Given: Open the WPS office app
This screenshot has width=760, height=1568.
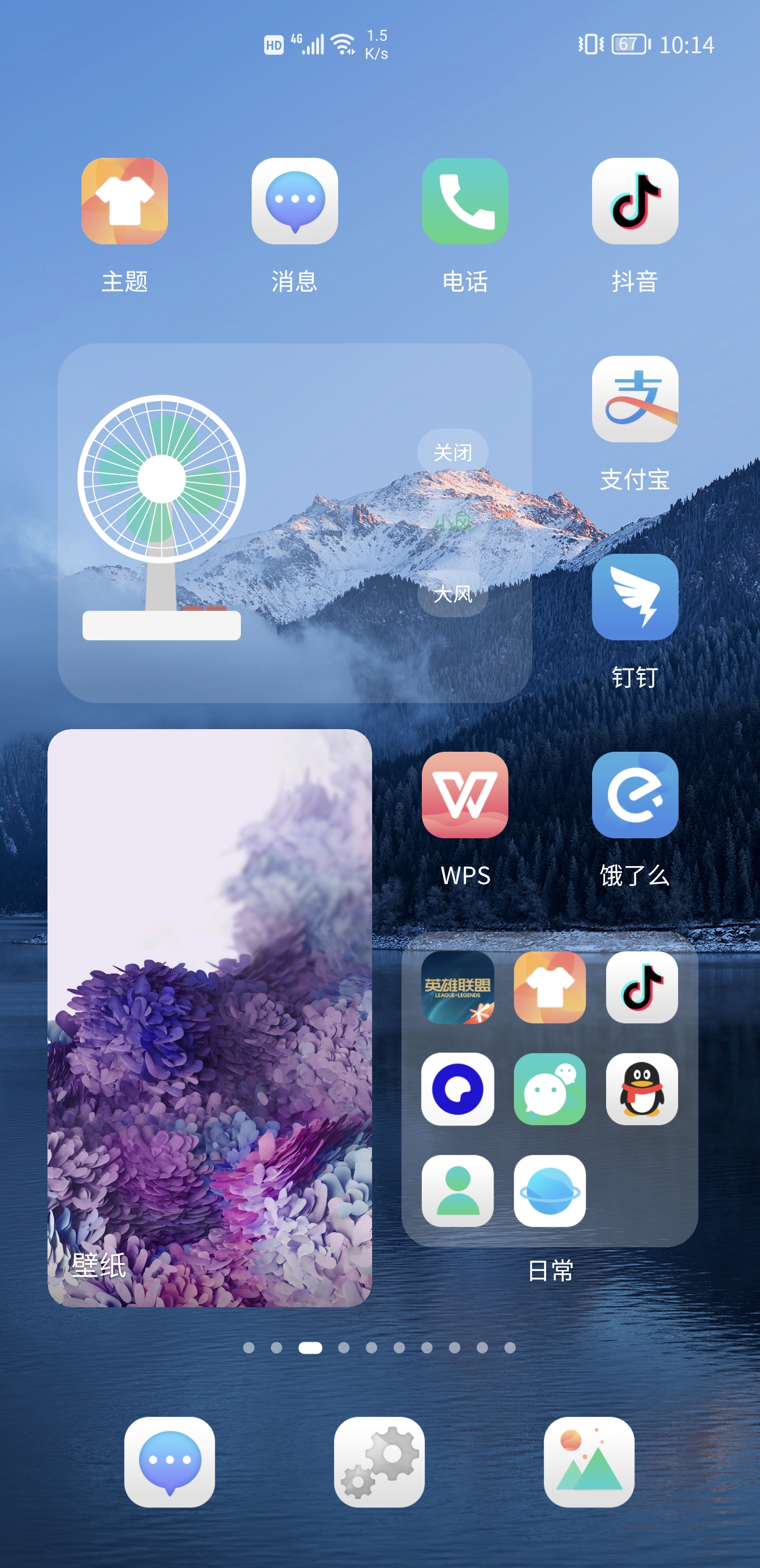Looking at the screenshot, I should pyautogui.click(x=465, y=795).
